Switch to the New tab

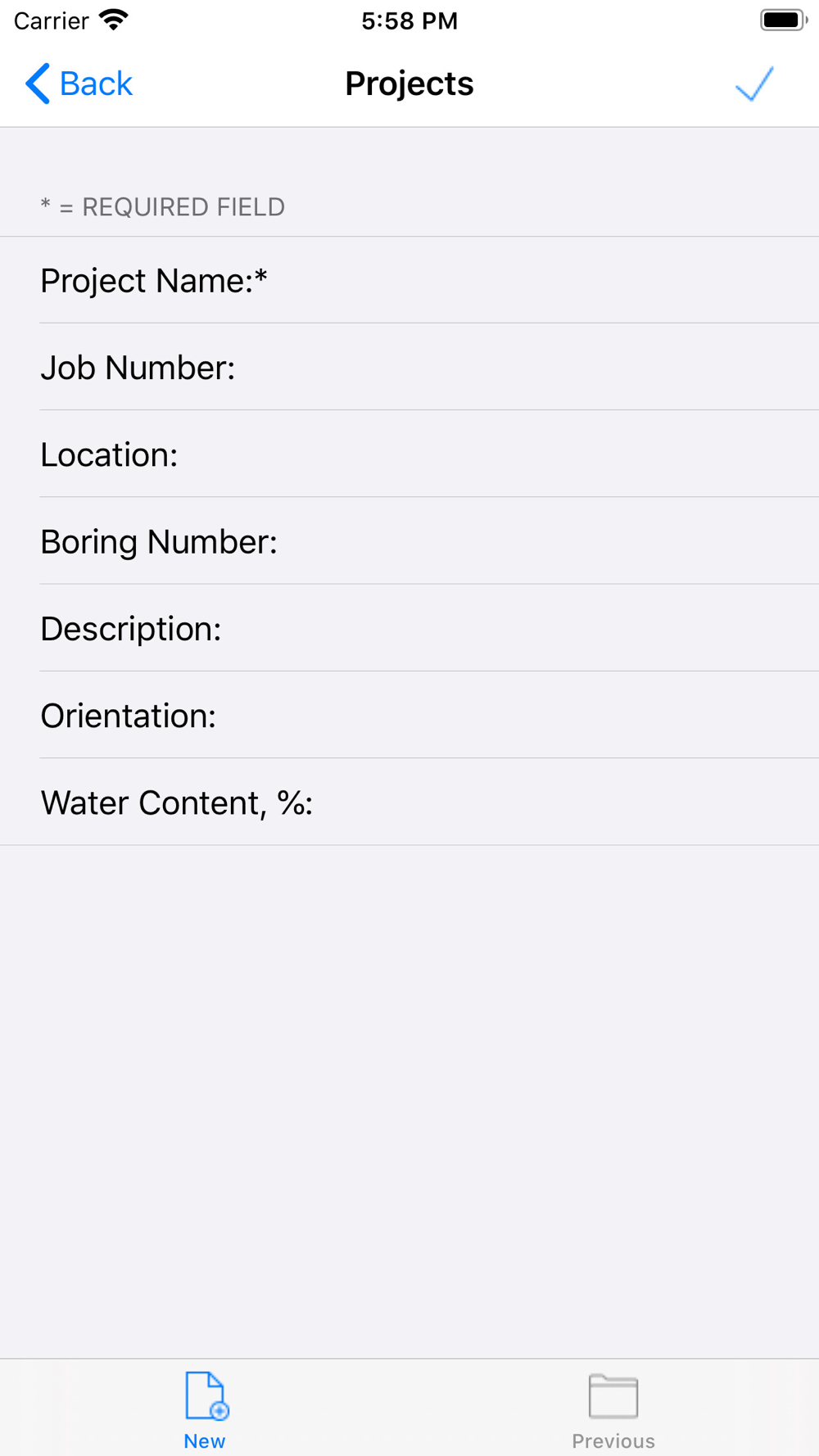(x=205, y=1410)
